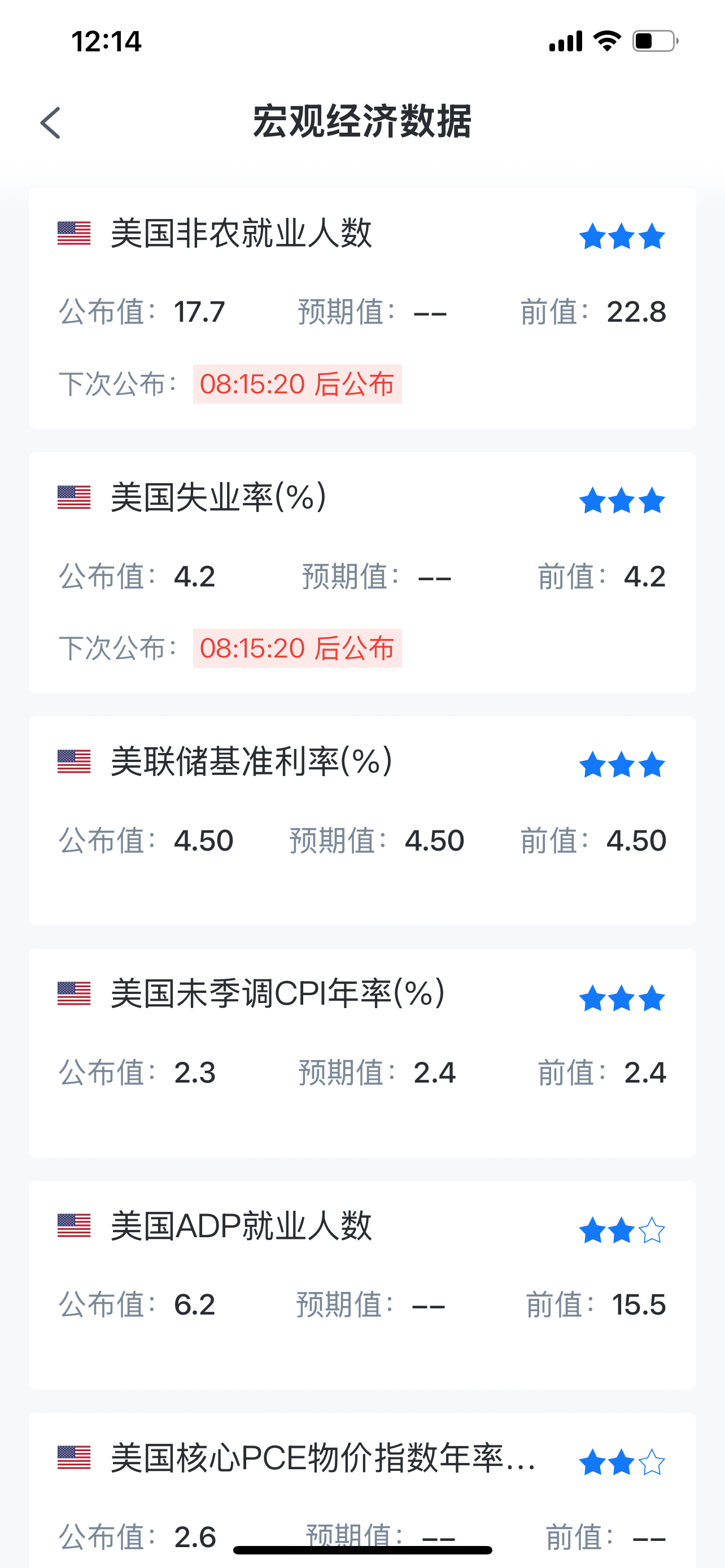
Task: Open 美国未季调CPI年率(%) data card
Action: click(x=362, y=1053)
